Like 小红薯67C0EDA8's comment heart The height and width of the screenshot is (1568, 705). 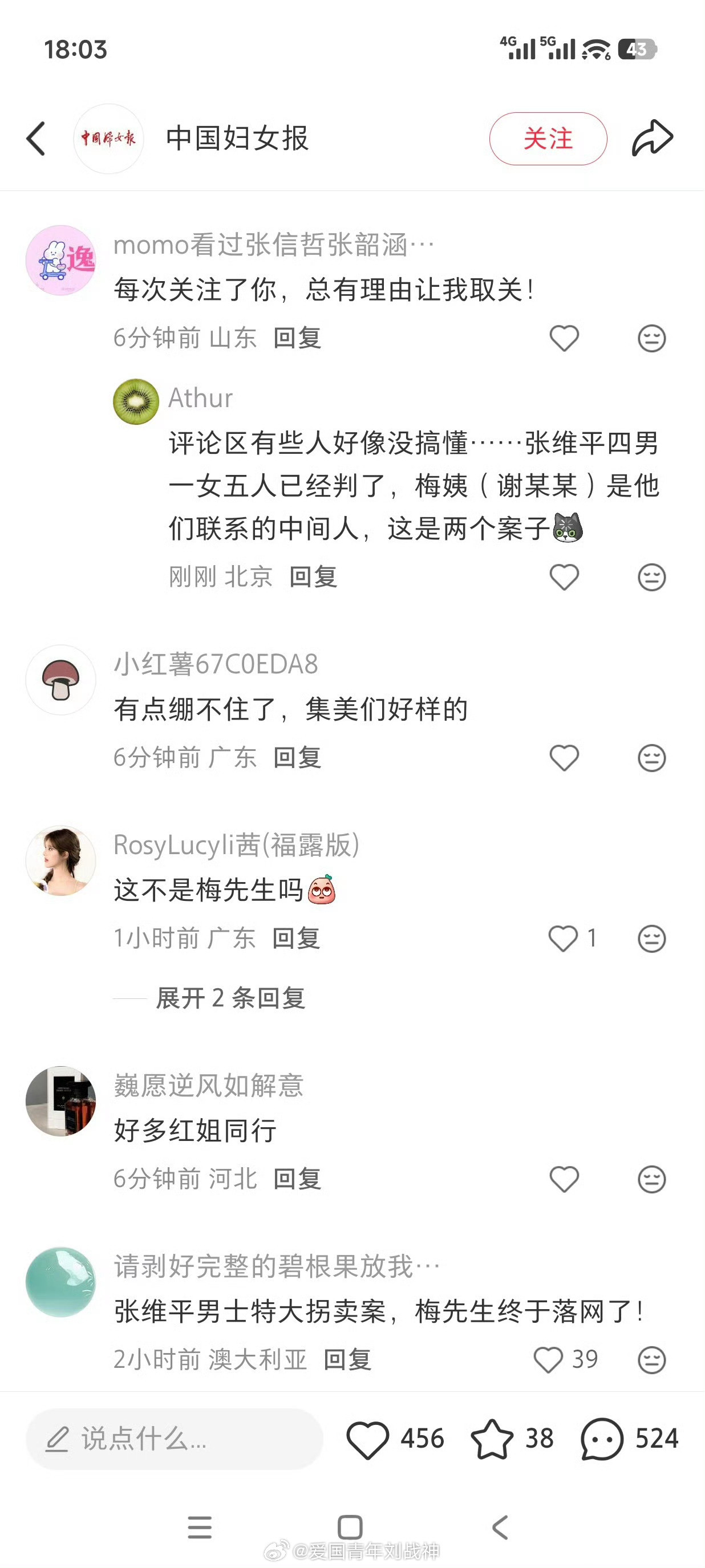coord(563,757)
